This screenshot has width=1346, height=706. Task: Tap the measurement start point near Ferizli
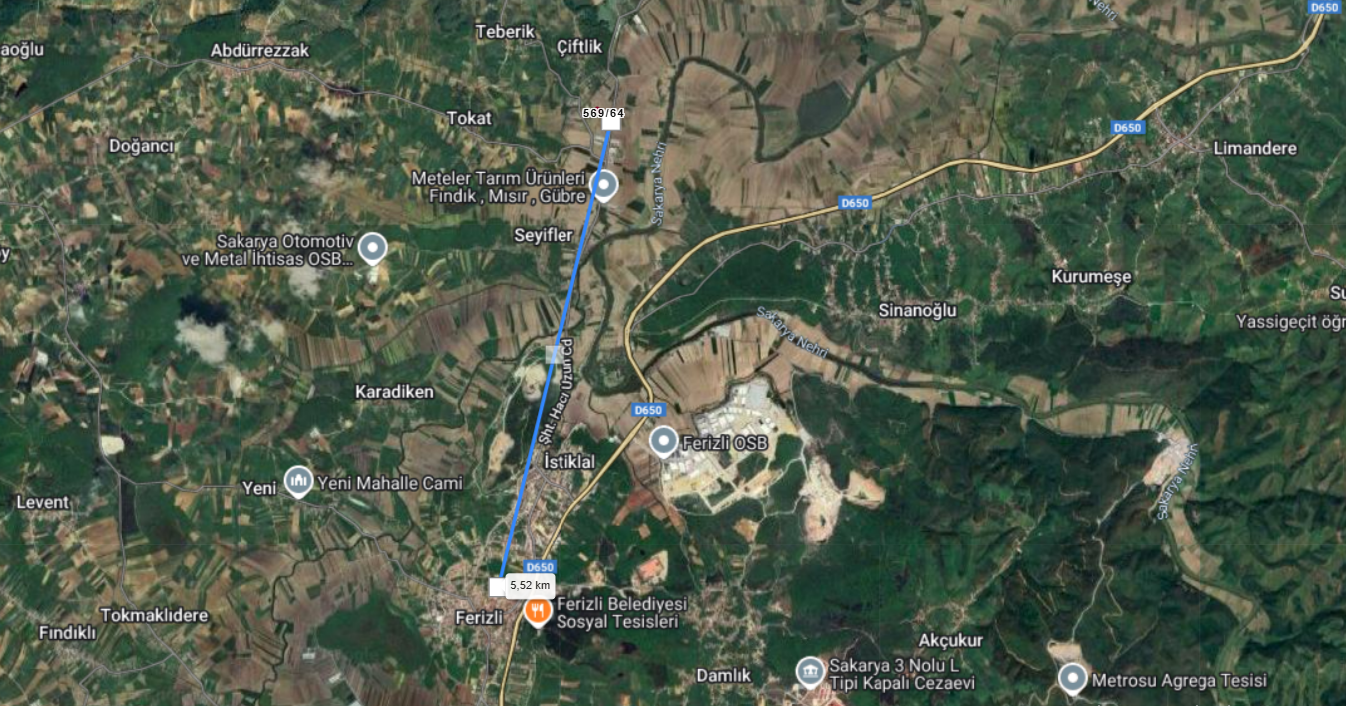coord(497,586)
